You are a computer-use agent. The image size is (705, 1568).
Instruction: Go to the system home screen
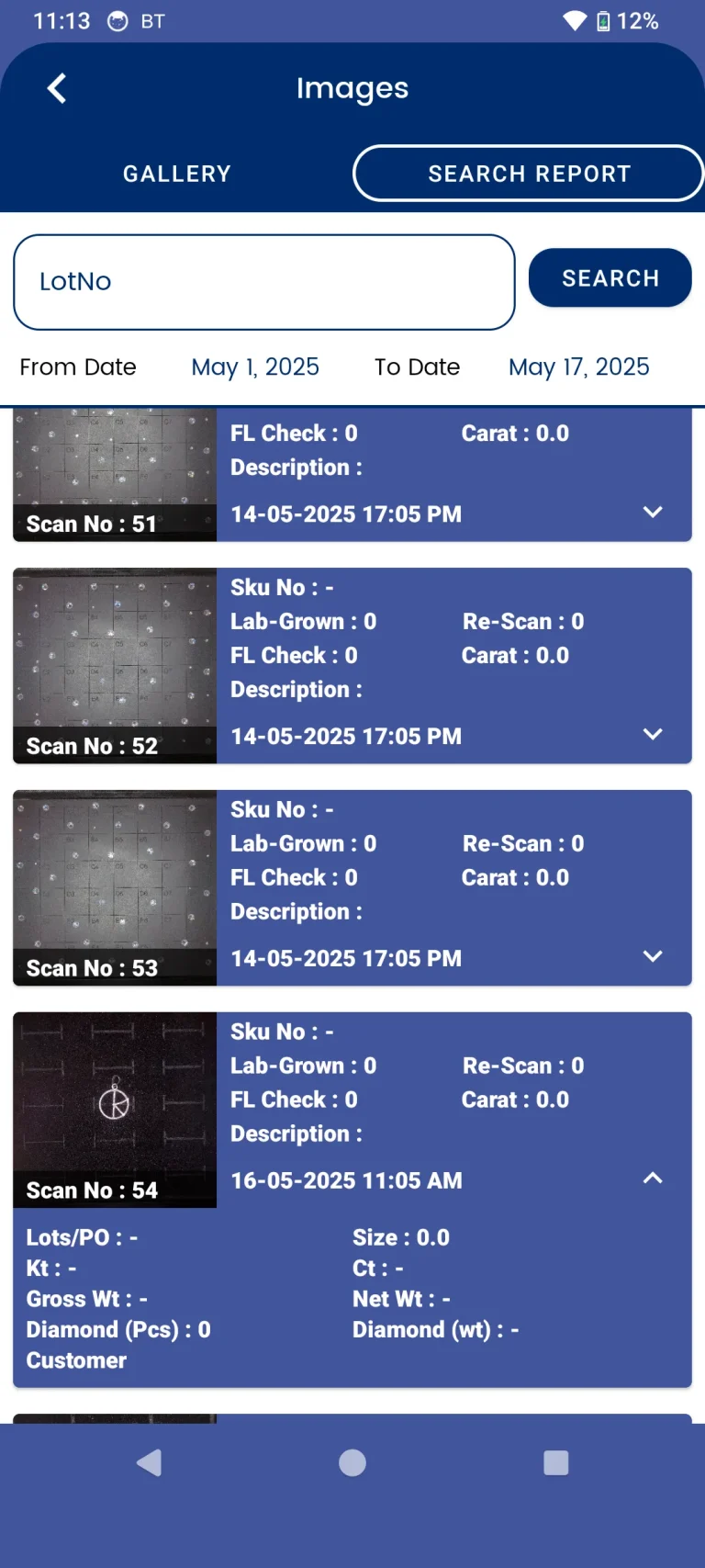pos(352,1463)
